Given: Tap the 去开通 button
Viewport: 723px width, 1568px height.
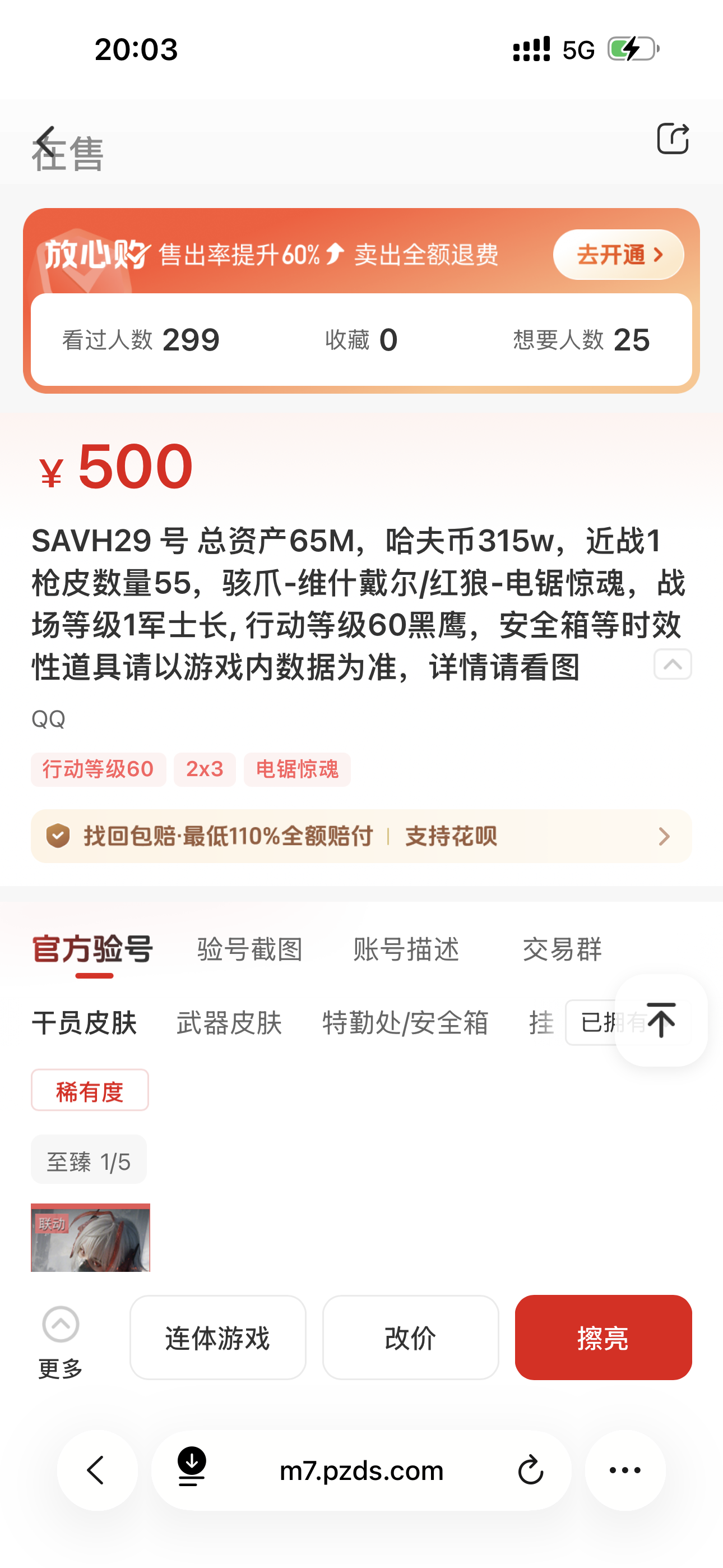Looking at the screenshot, I should [x=618, y=255].
